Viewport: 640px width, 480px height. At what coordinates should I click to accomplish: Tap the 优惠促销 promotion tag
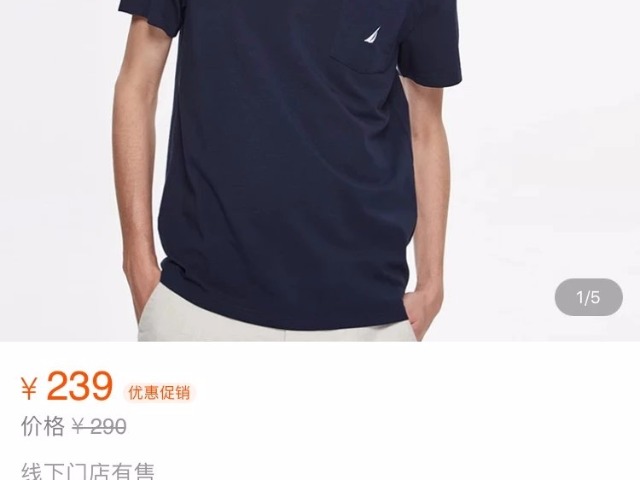click(158, 392)
